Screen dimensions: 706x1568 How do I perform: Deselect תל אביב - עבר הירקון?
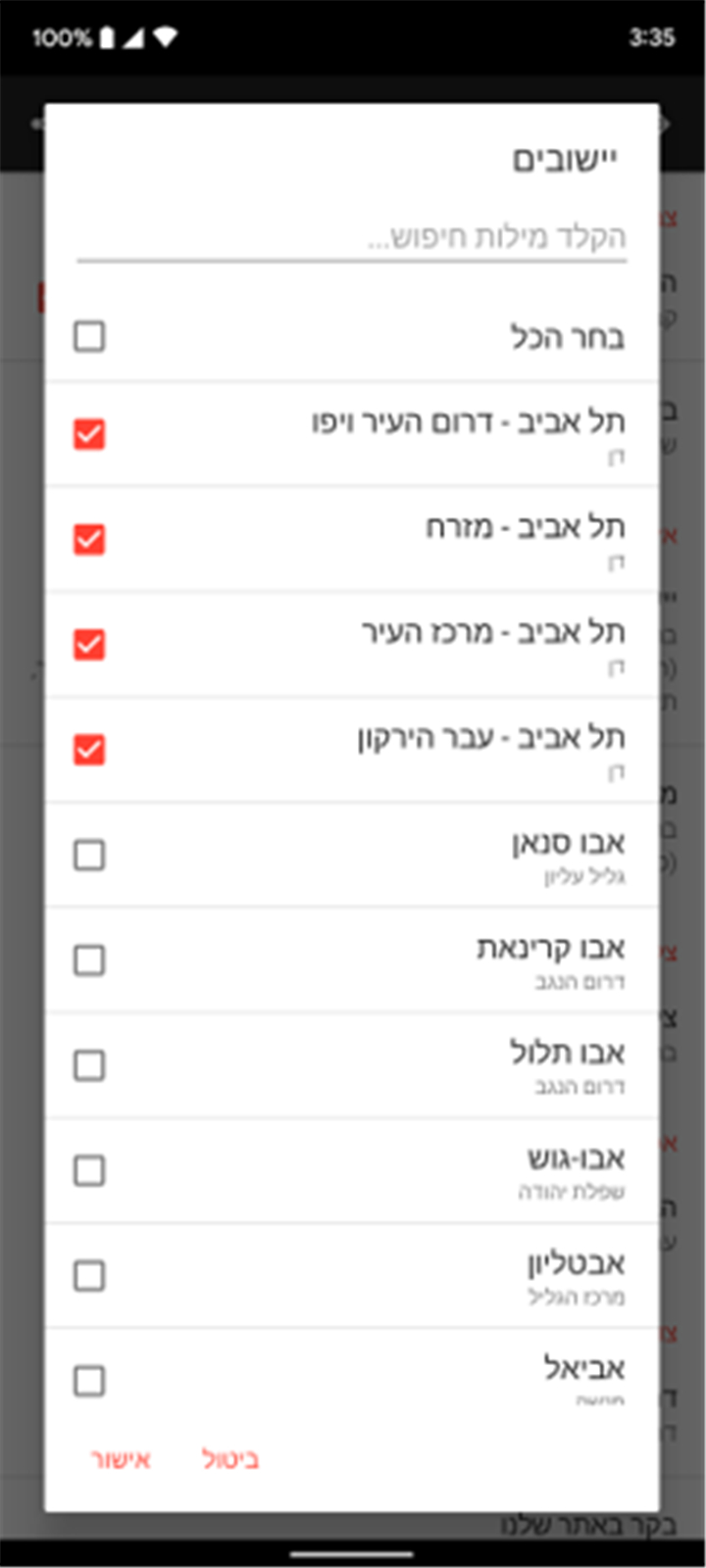tap(89, 751)
